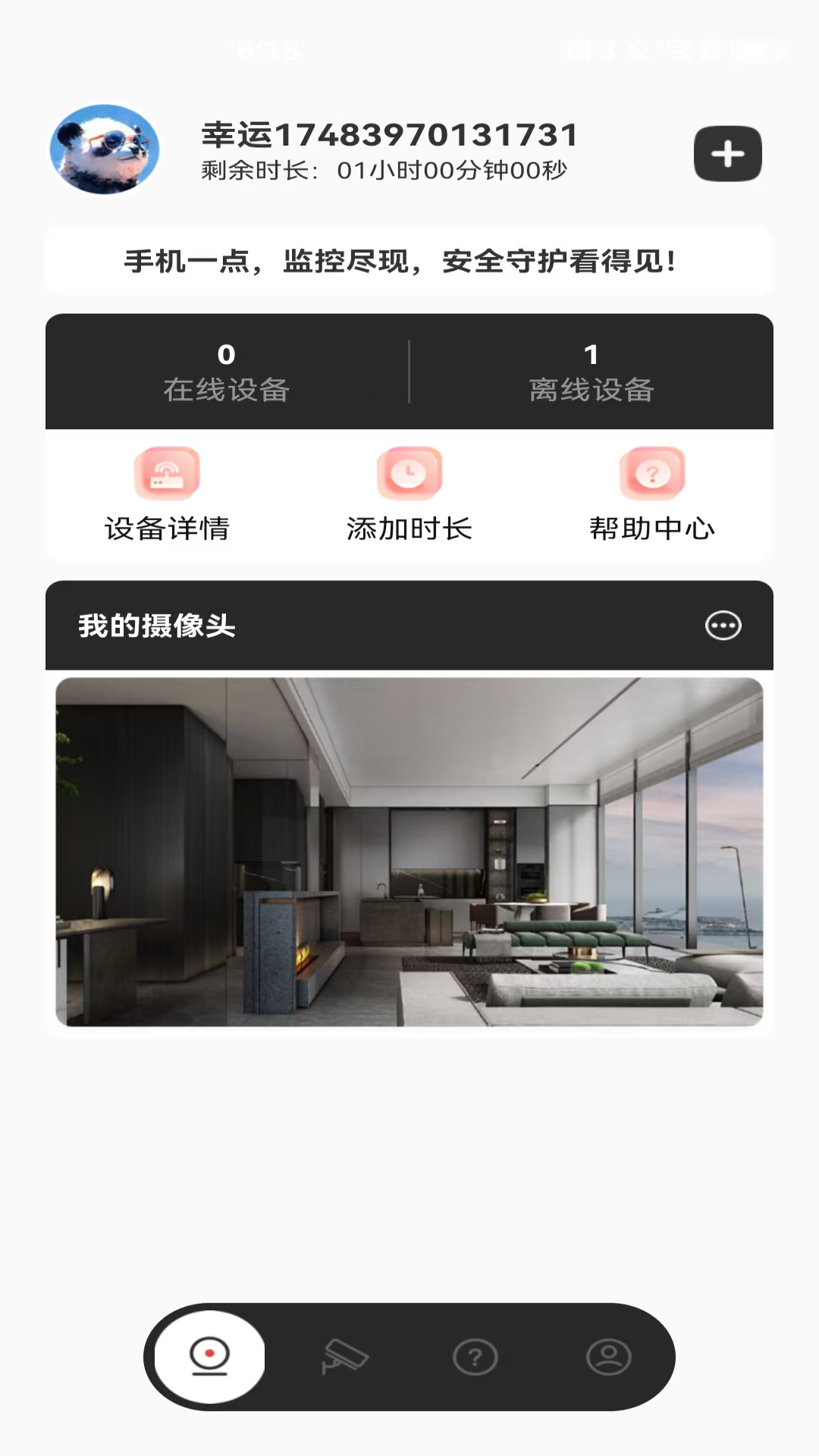Open 设备详情 device details
The height and width of the screenshot is (1456, 819).
167,494
